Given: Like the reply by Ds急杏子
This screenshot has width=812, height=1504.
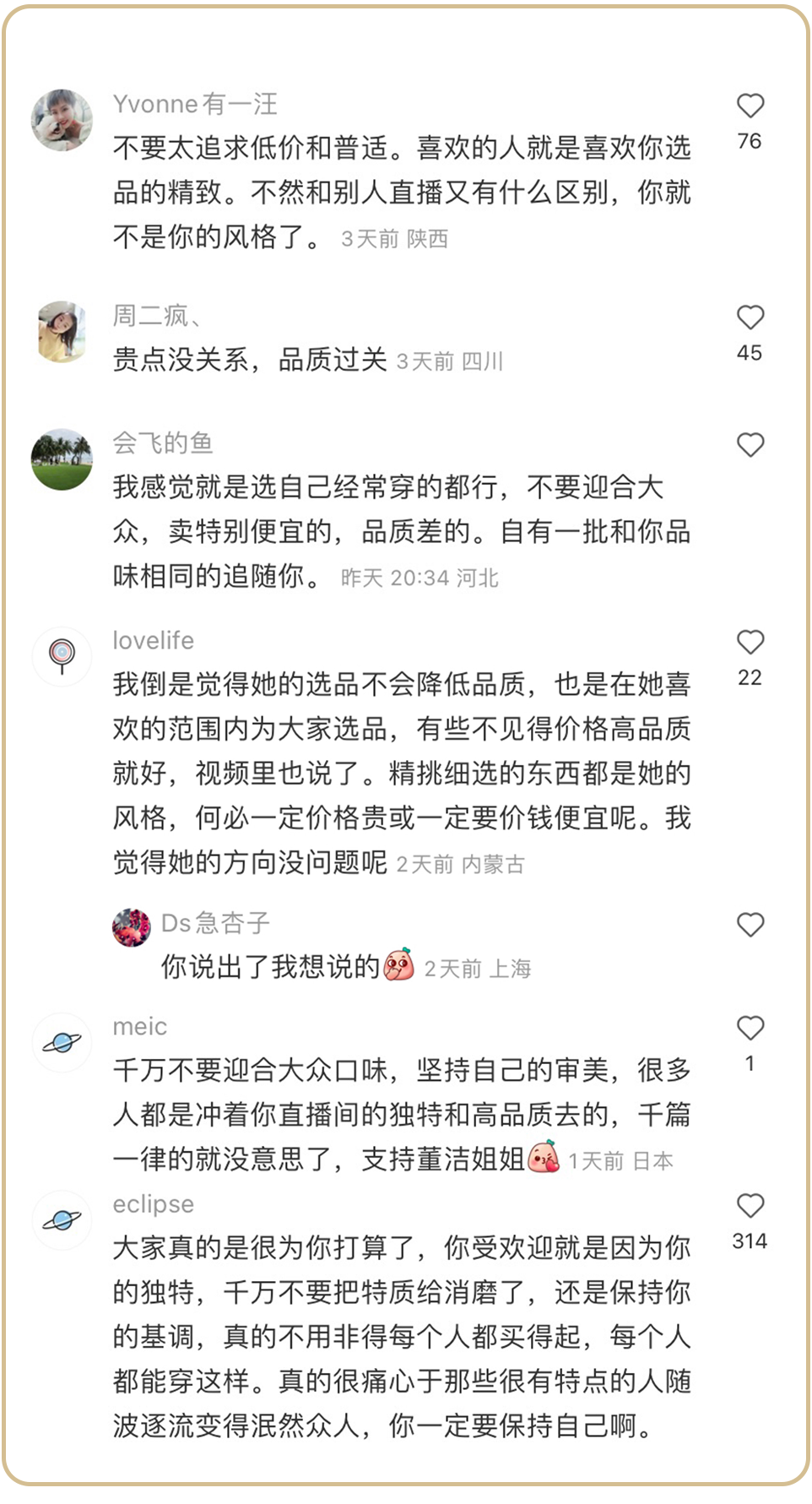Looking at the screenshot, I should 750,925.
